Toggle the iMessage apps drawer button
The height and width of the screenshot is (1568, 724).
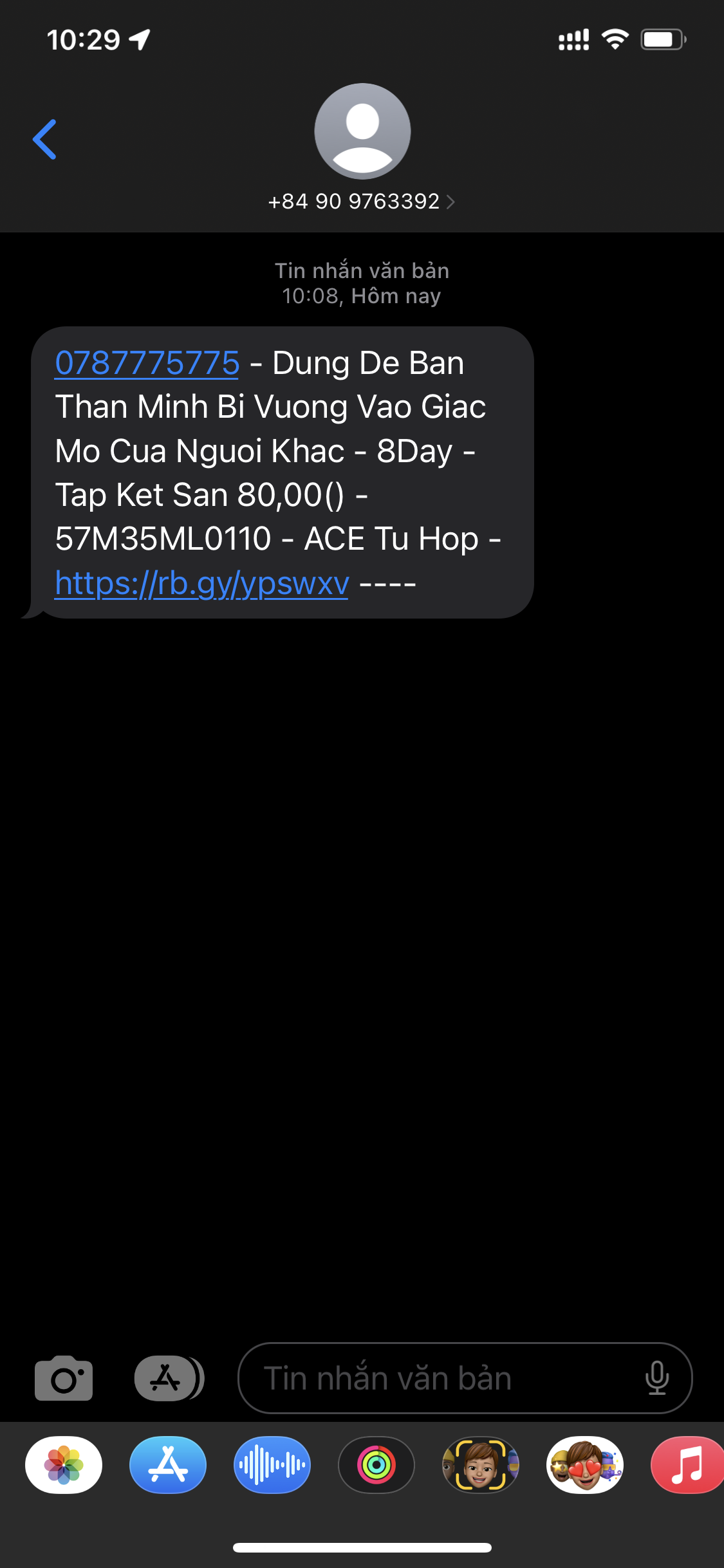[168, 1378]
